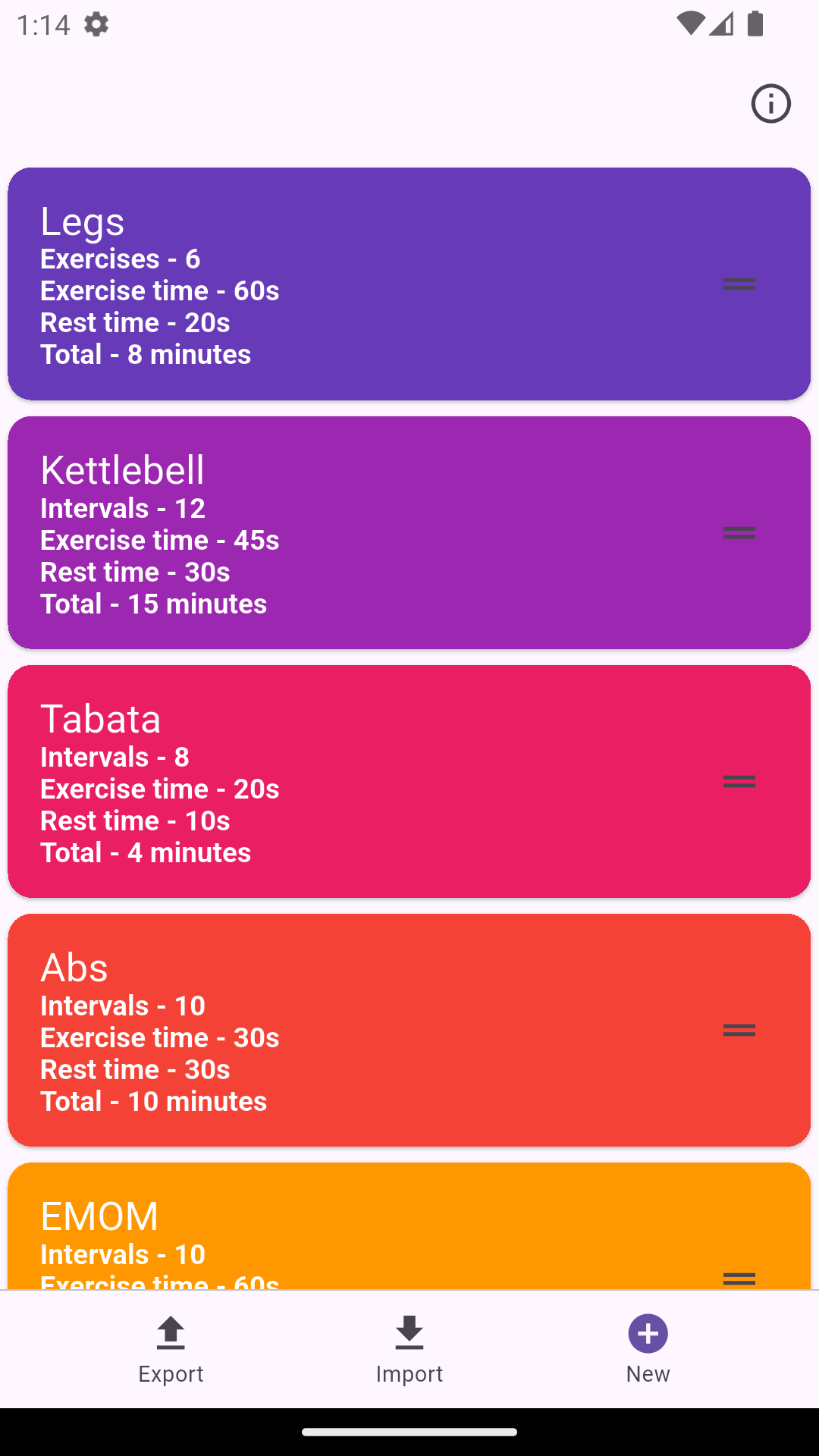Viewport: 819px width, 1456px height.
Task: Create a new workout
Action: (648, 1349)
